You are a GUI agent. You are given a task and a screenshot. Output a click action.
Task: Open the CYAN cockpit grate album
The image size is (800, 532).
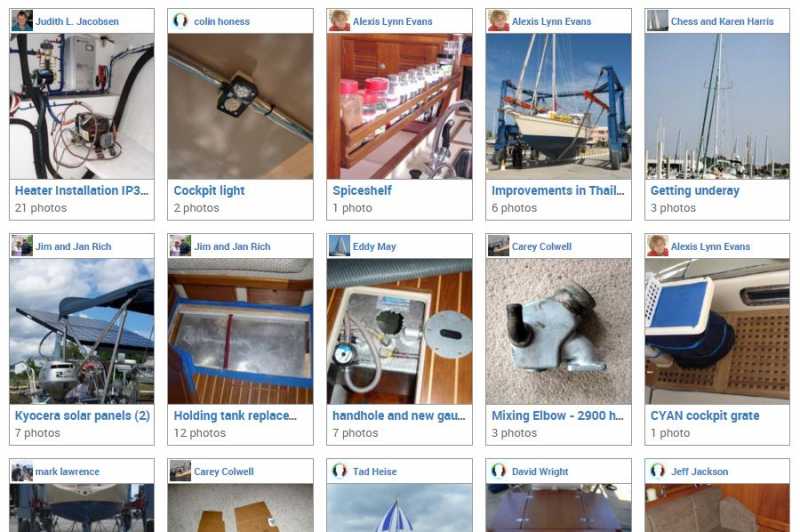(x=705, y=415)
